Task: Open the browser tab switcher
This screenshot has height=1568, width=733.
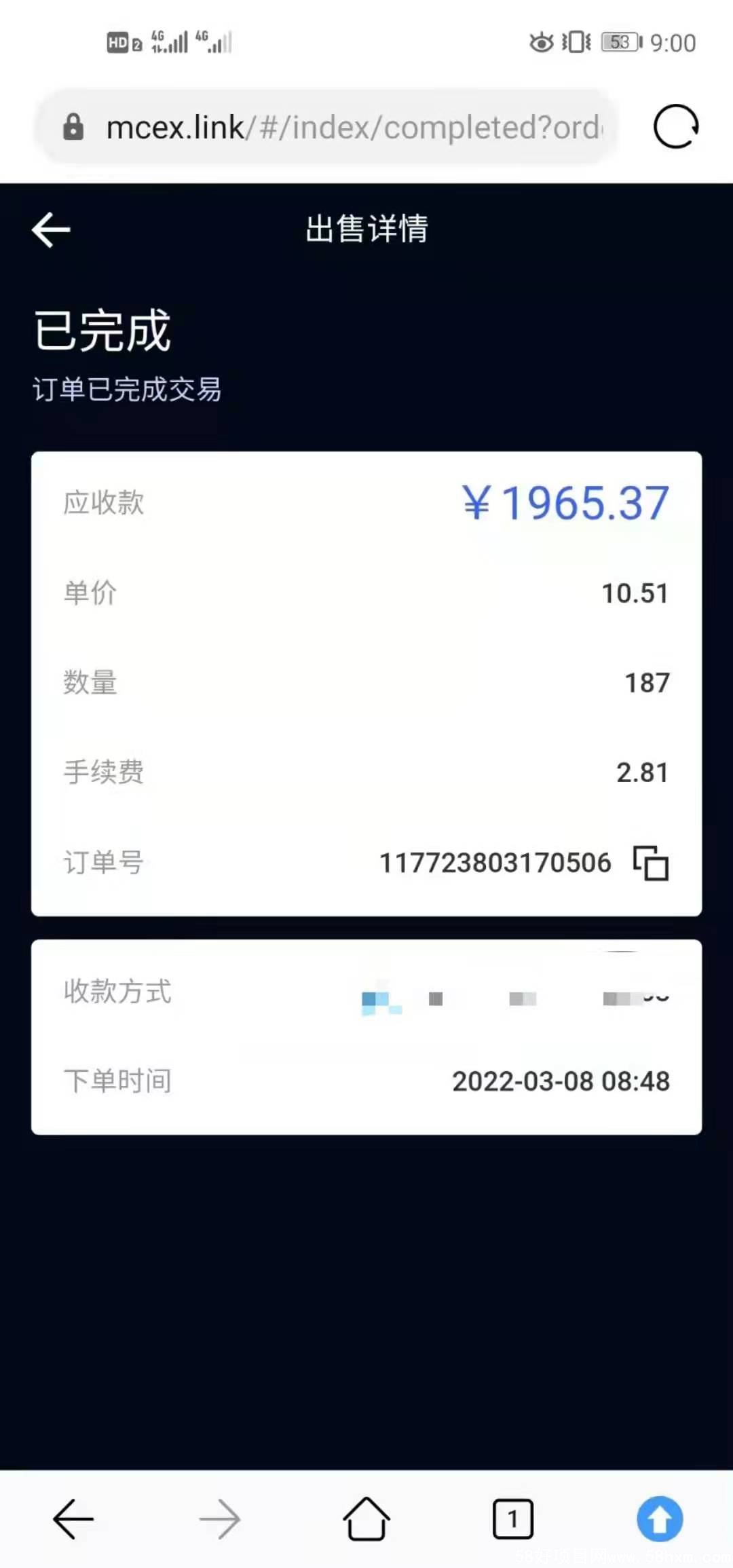Action: click(x=512, y=1519)
